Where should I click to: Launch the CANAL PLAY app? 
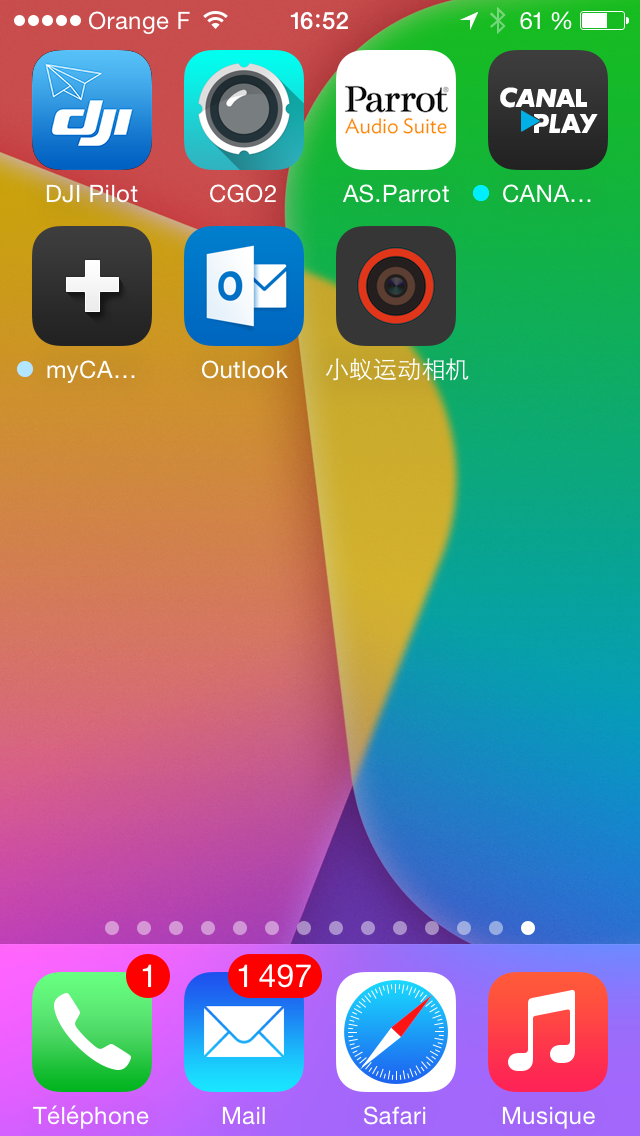click(548, 110)
